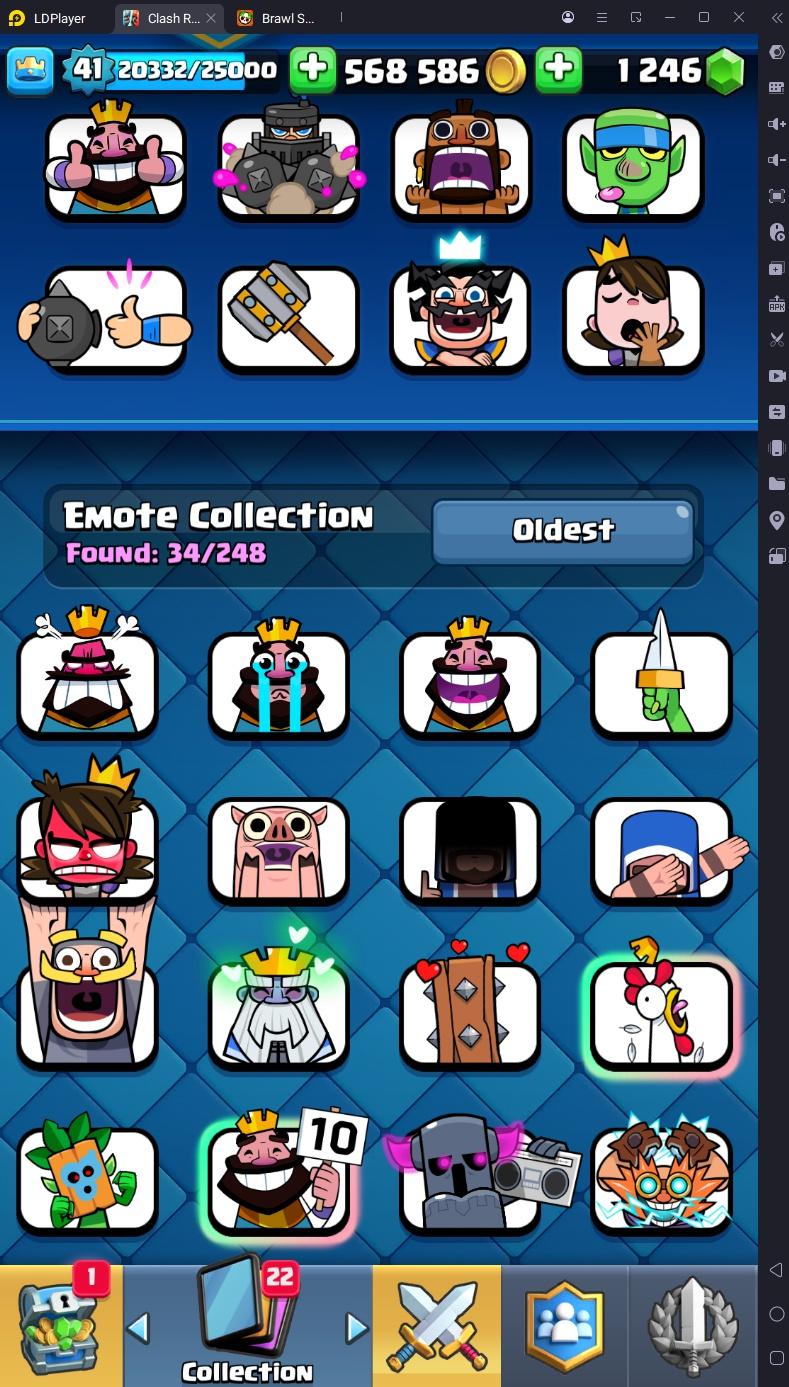Add gems with the green plus button
The width and height of the screenshot is (789, 1387).
(559, 69)
